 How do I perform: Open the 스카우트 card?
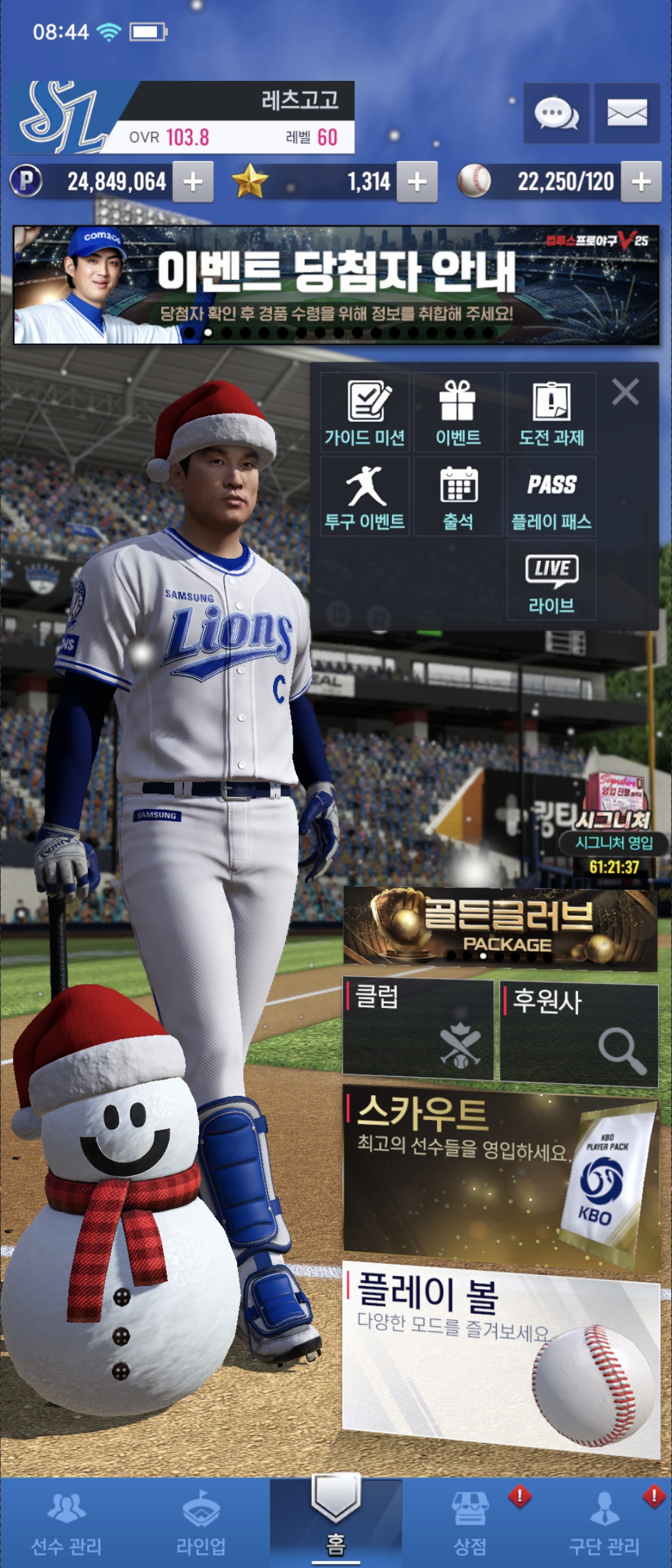click(500, 1176)
